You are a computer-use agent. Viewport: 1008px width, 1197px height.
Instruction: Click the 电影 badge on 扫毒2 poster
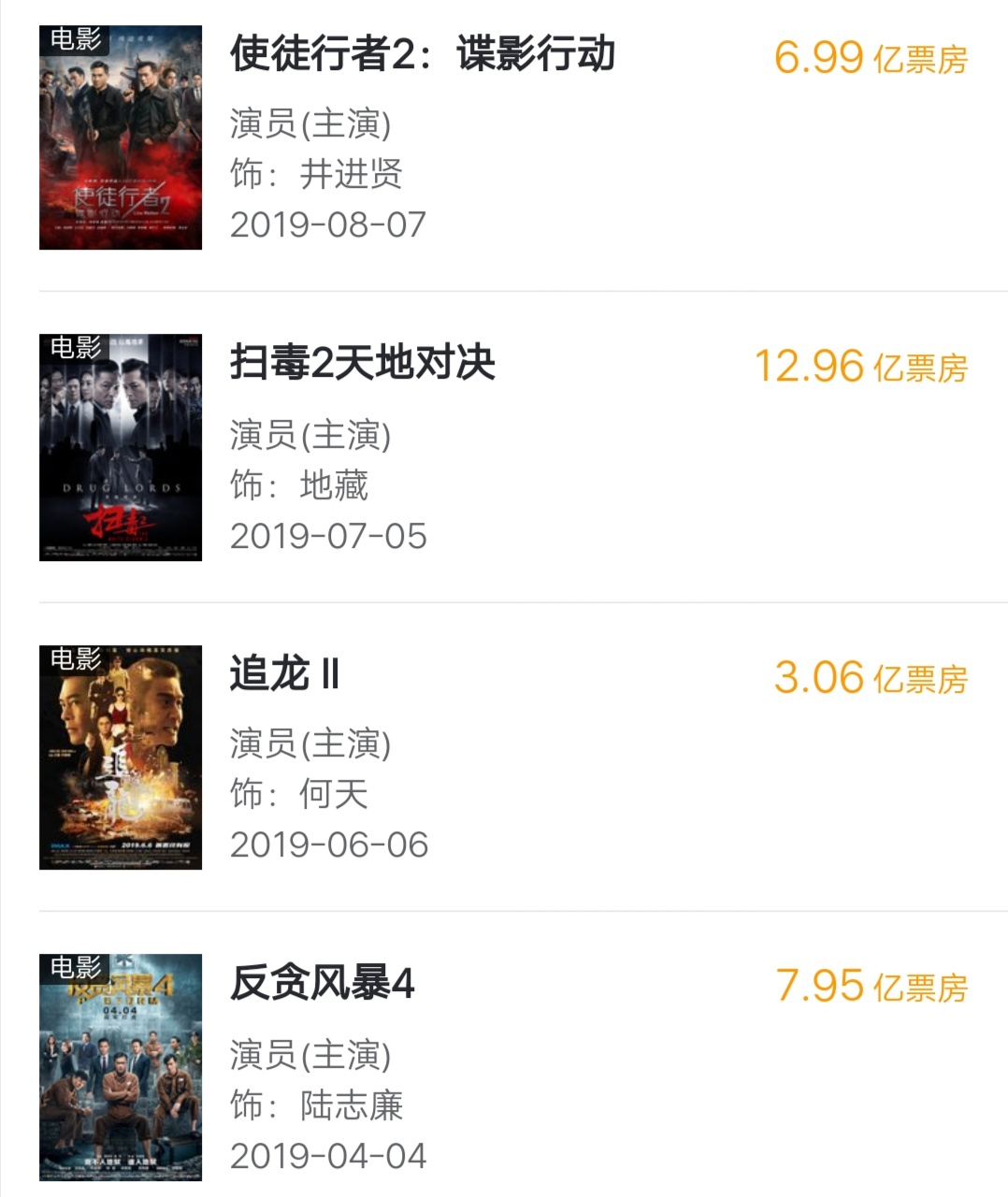tap(77, 347)
